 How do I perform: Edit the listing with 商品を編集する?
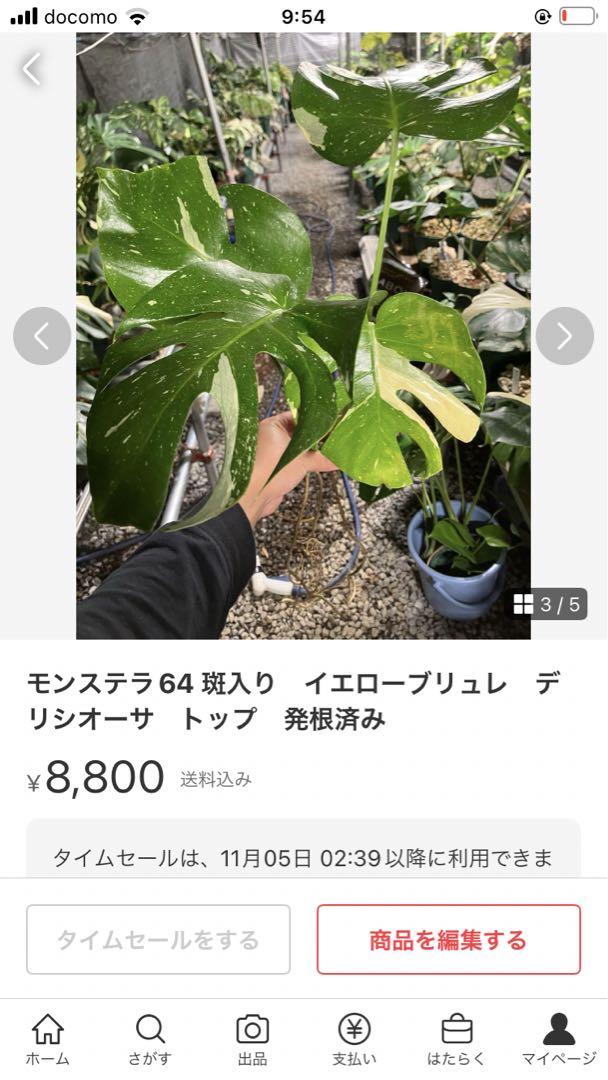pos(448,939)
